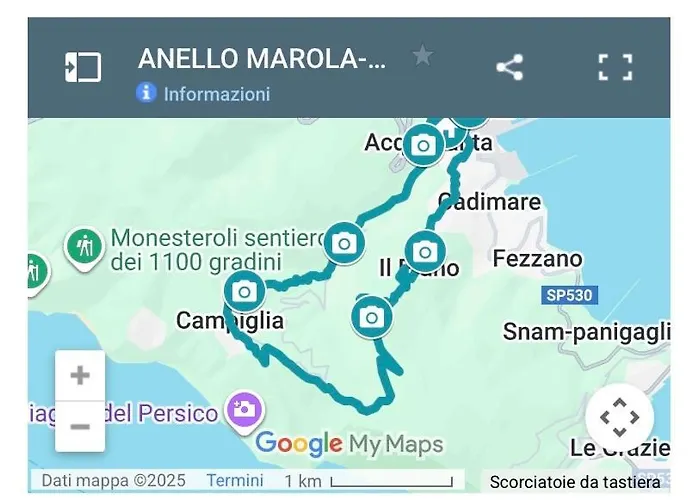Viewport: 700px width, 500px height.
Task: Open the Informazioni link
Action: pyautogui.click(x=216, y=94)
